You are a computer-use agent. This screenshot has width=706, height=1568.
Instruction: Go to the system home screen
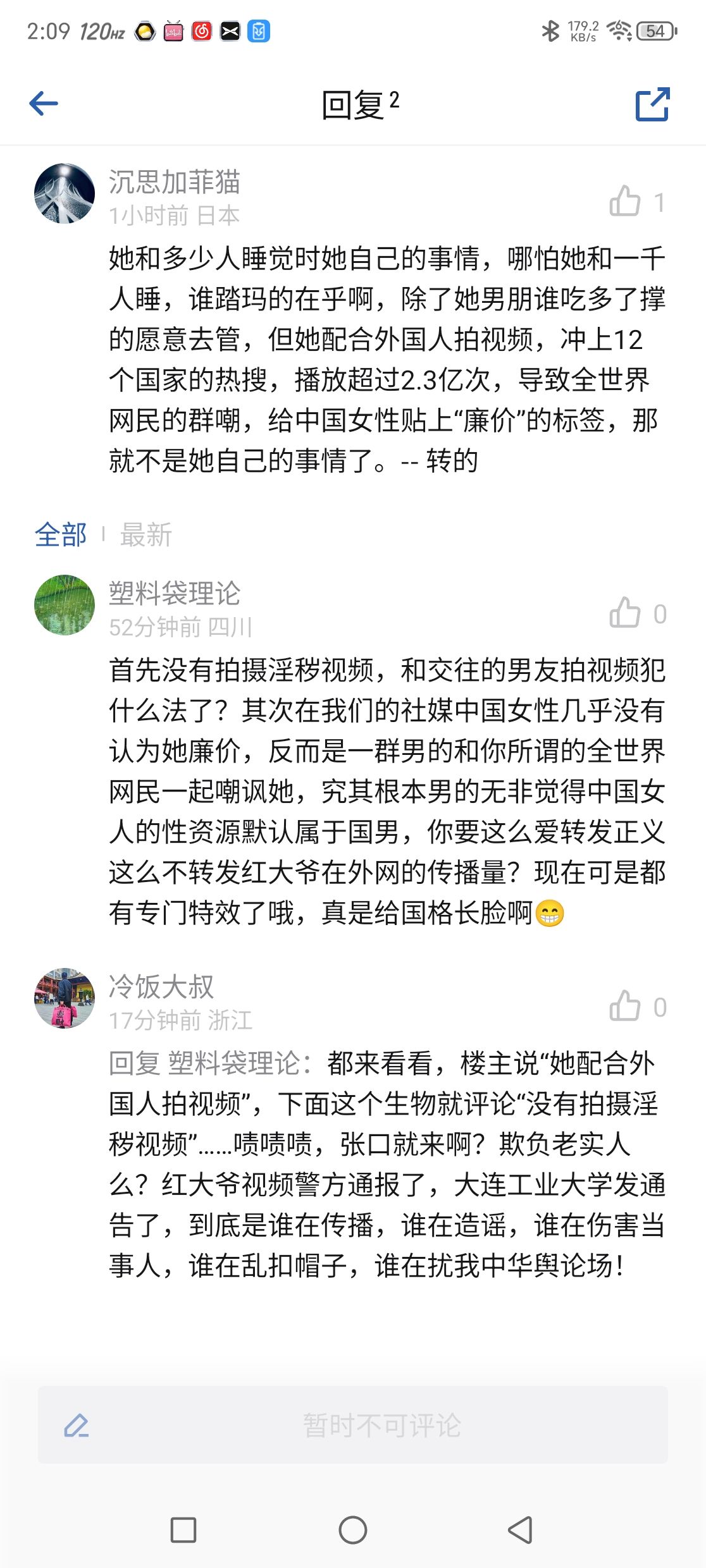coord(353,1530)
